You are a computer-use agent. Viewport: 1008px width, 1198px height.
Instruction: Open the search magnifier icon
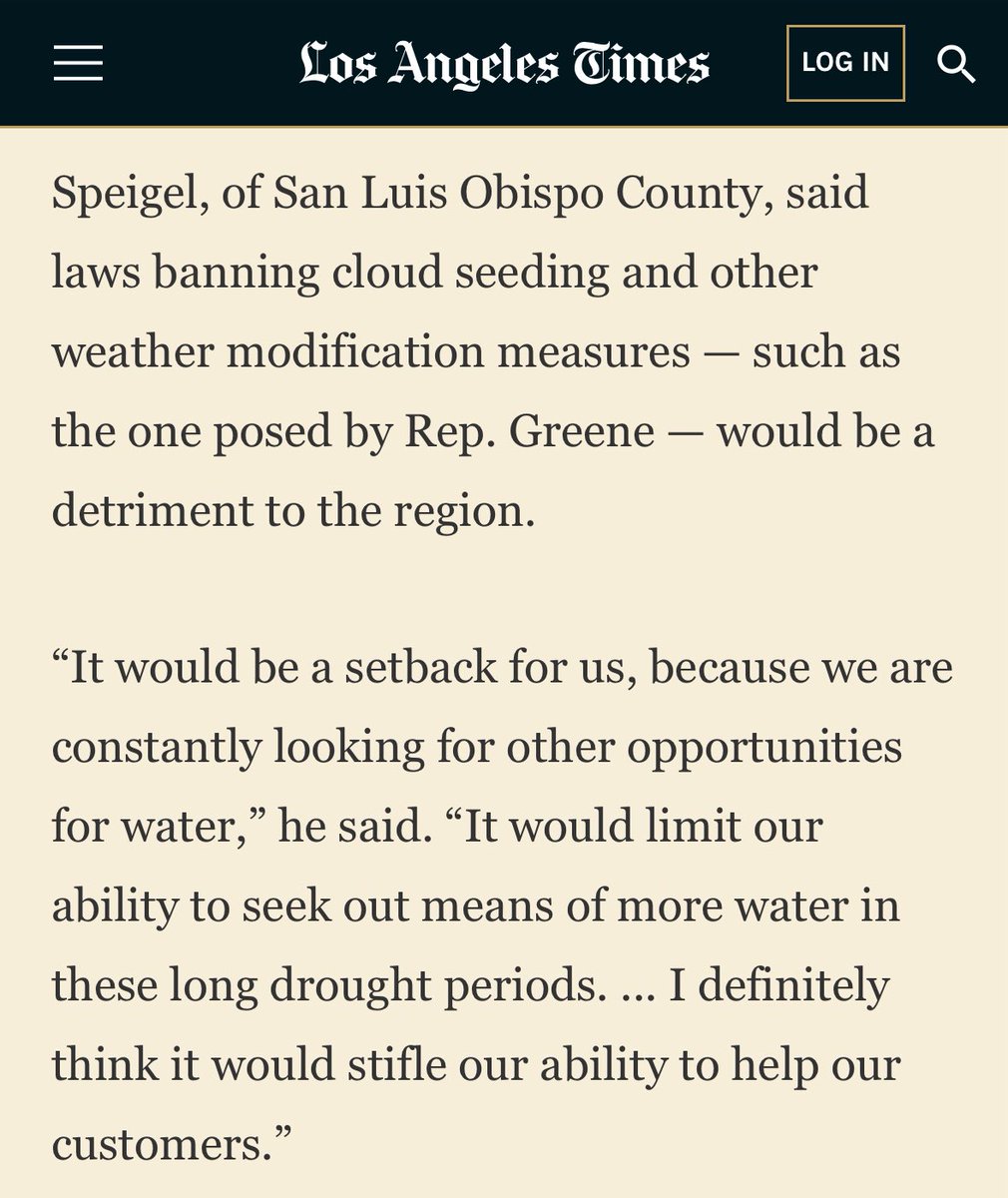tap(955, 64)
